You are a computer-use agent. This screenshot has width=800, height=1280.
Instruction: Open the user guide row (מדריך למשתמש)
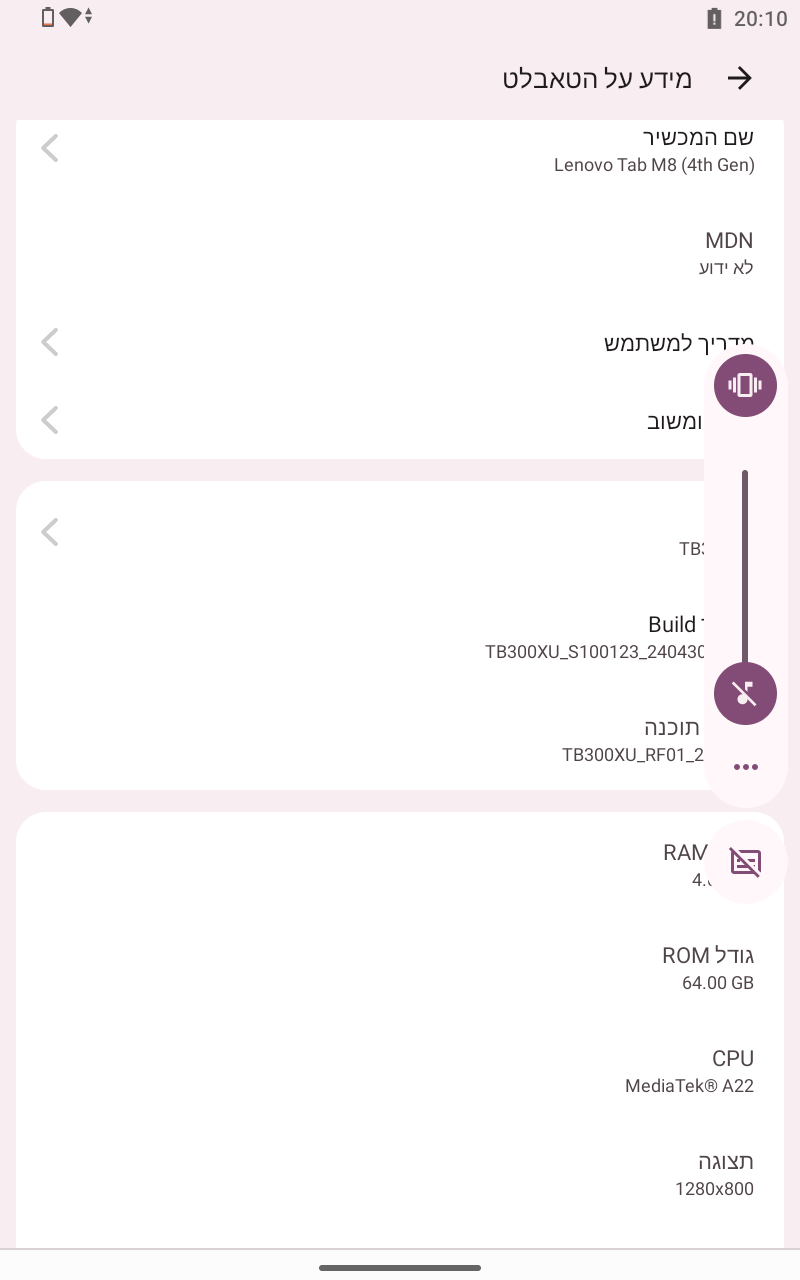400,343
